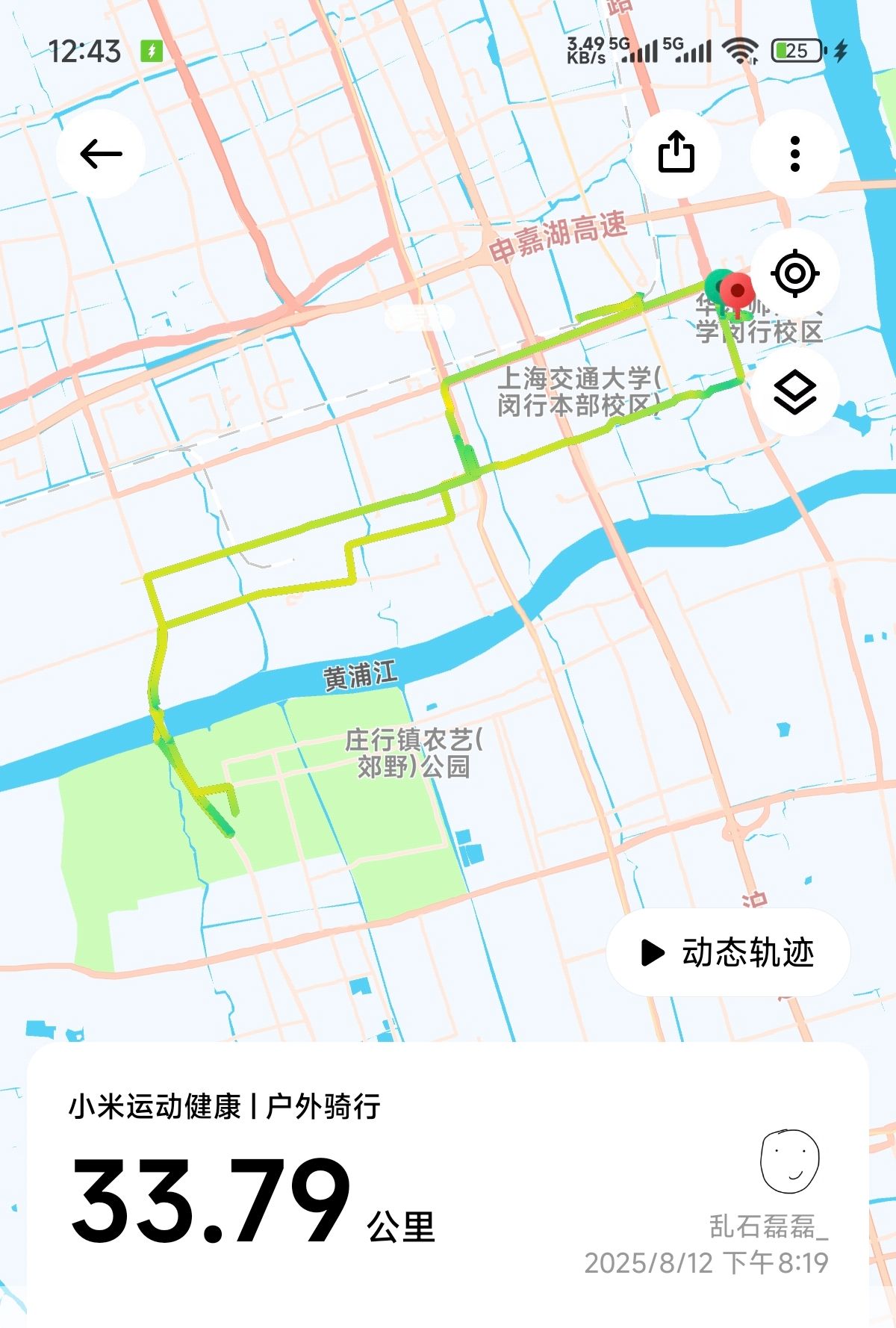Recenter the map with the location target
This screenshot has width=896, height=1328.
click(x=795, y=273)
